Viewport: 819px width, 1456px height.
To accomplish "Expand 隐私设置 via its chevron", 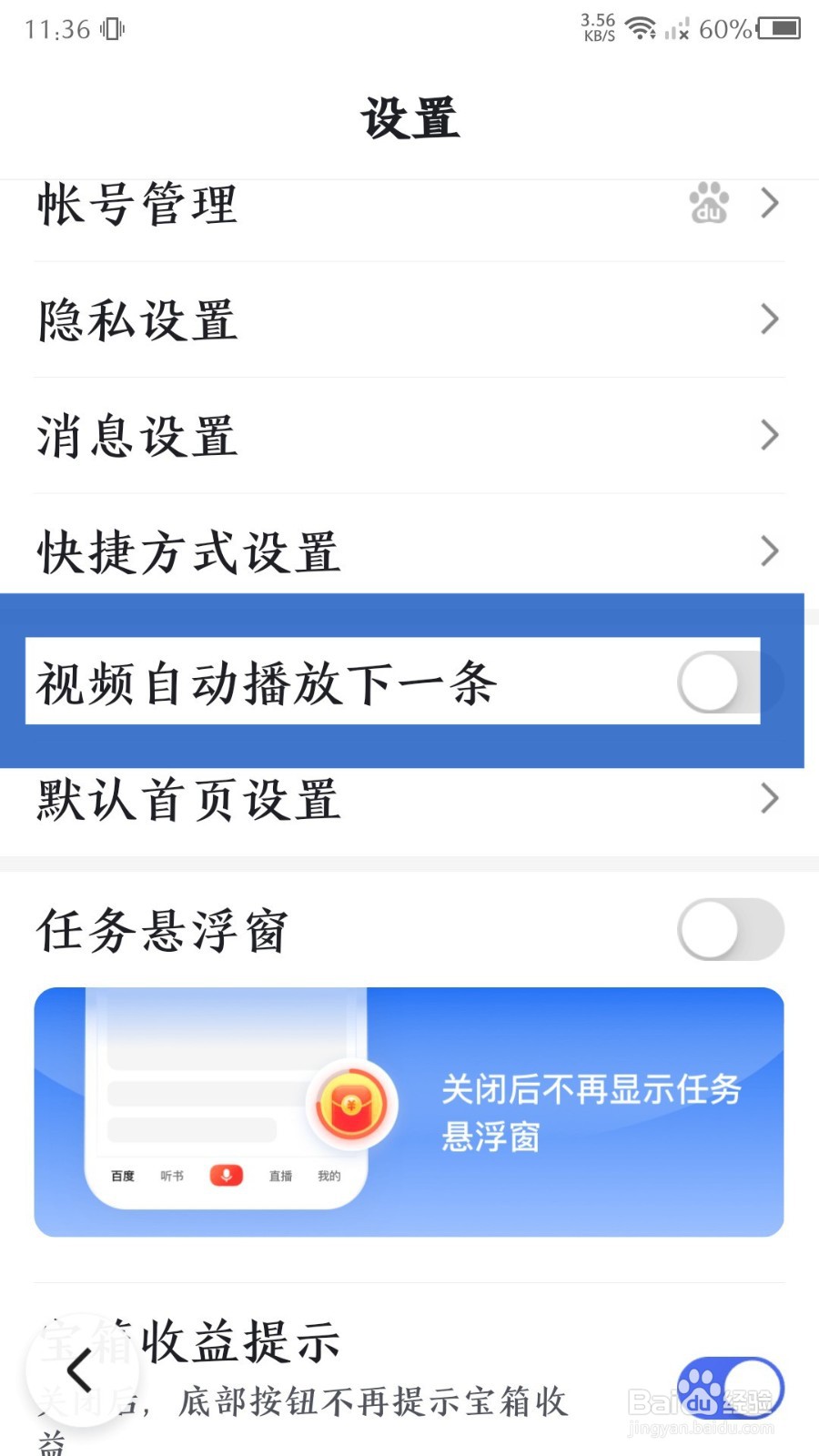I will (769, 319).
